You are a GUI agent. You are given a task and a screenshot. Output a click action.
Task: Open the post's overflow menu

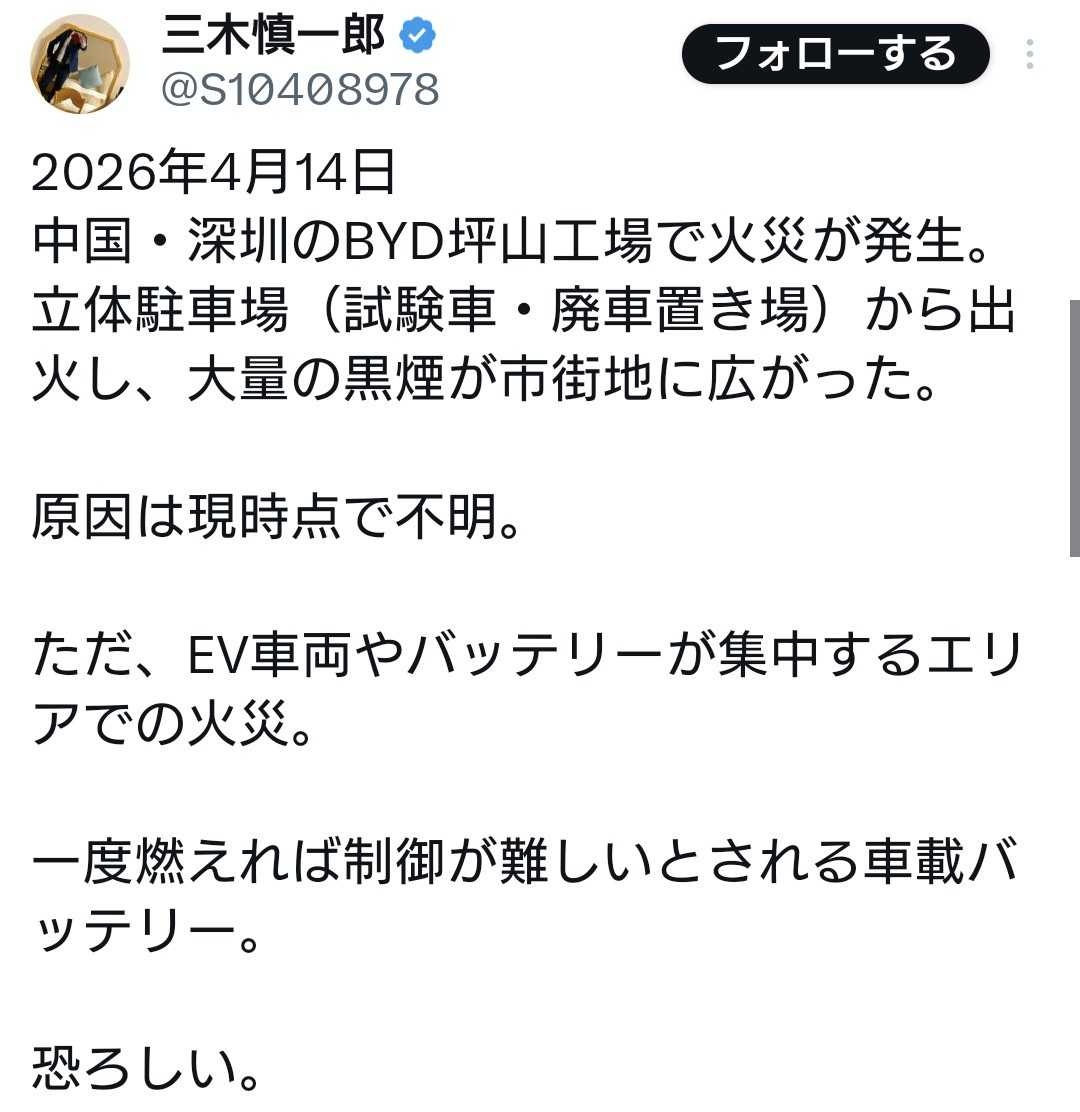pos(1030,55)
